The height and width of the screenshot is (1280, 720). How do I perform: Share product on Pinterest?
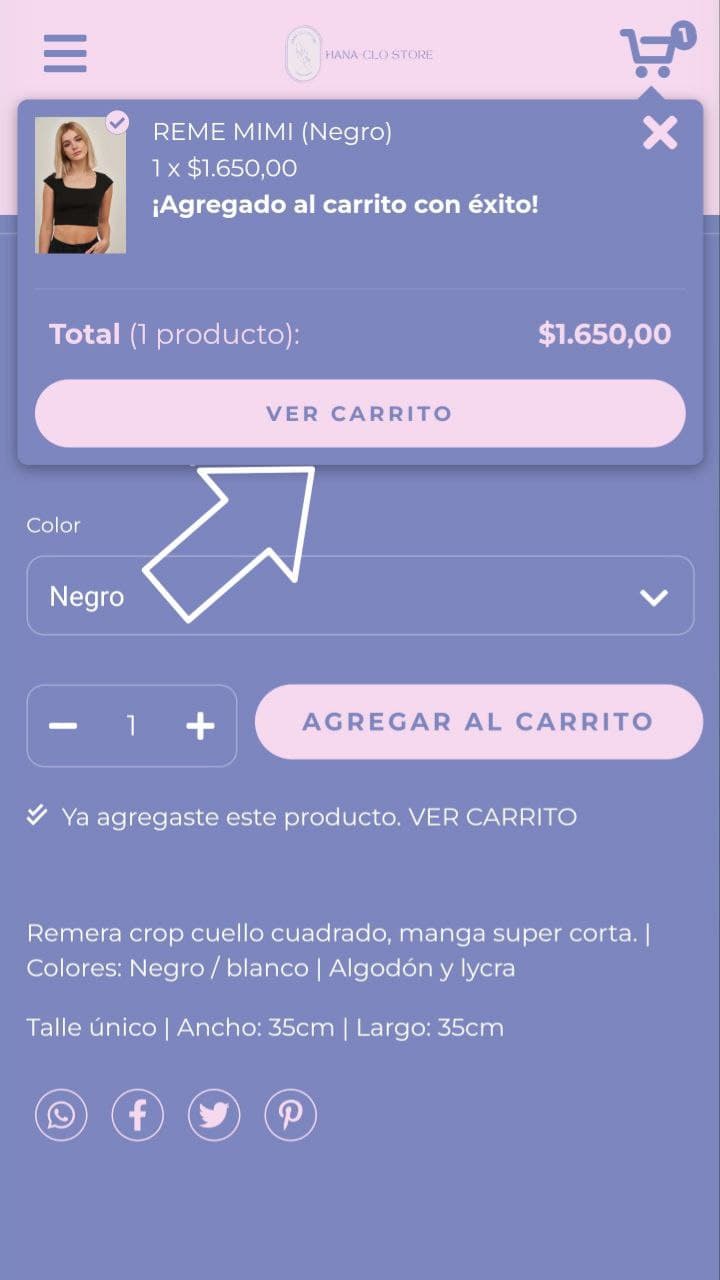[x=290, y=1114]
